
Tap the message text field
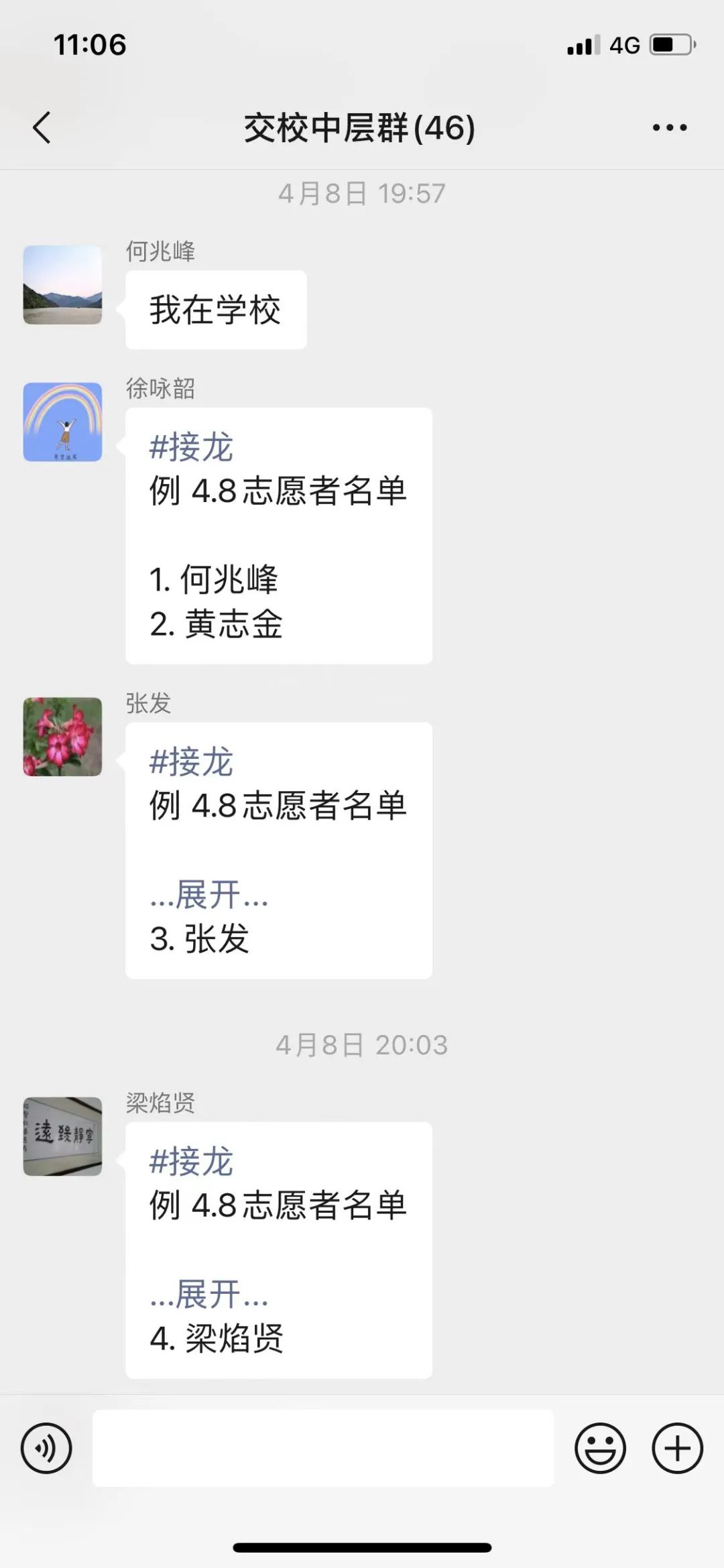coord(323,1448)
